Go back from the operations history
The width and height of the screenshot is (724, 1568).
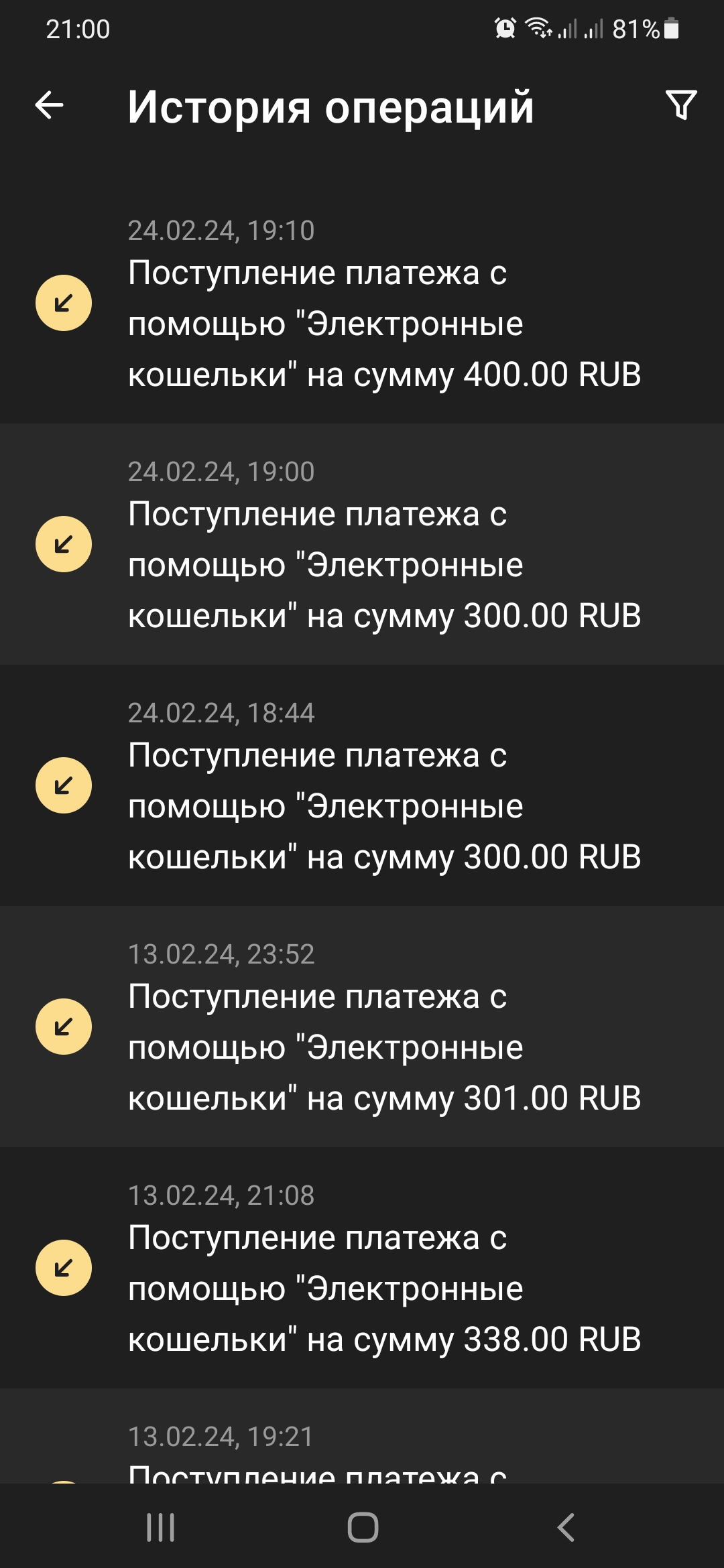(x=49, y=105)
